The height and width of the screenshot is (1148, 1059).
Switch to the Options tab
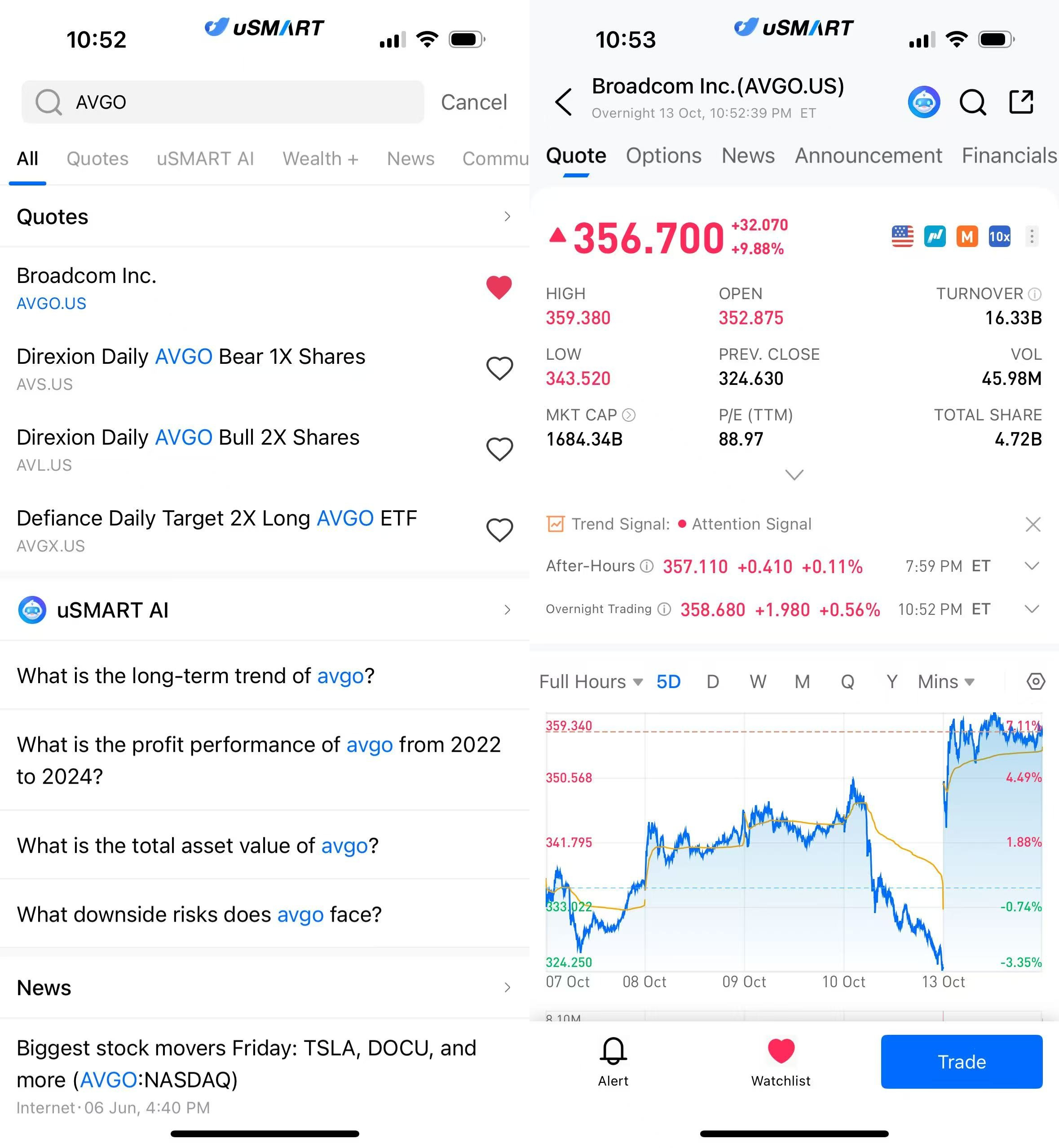coord(663,156)
